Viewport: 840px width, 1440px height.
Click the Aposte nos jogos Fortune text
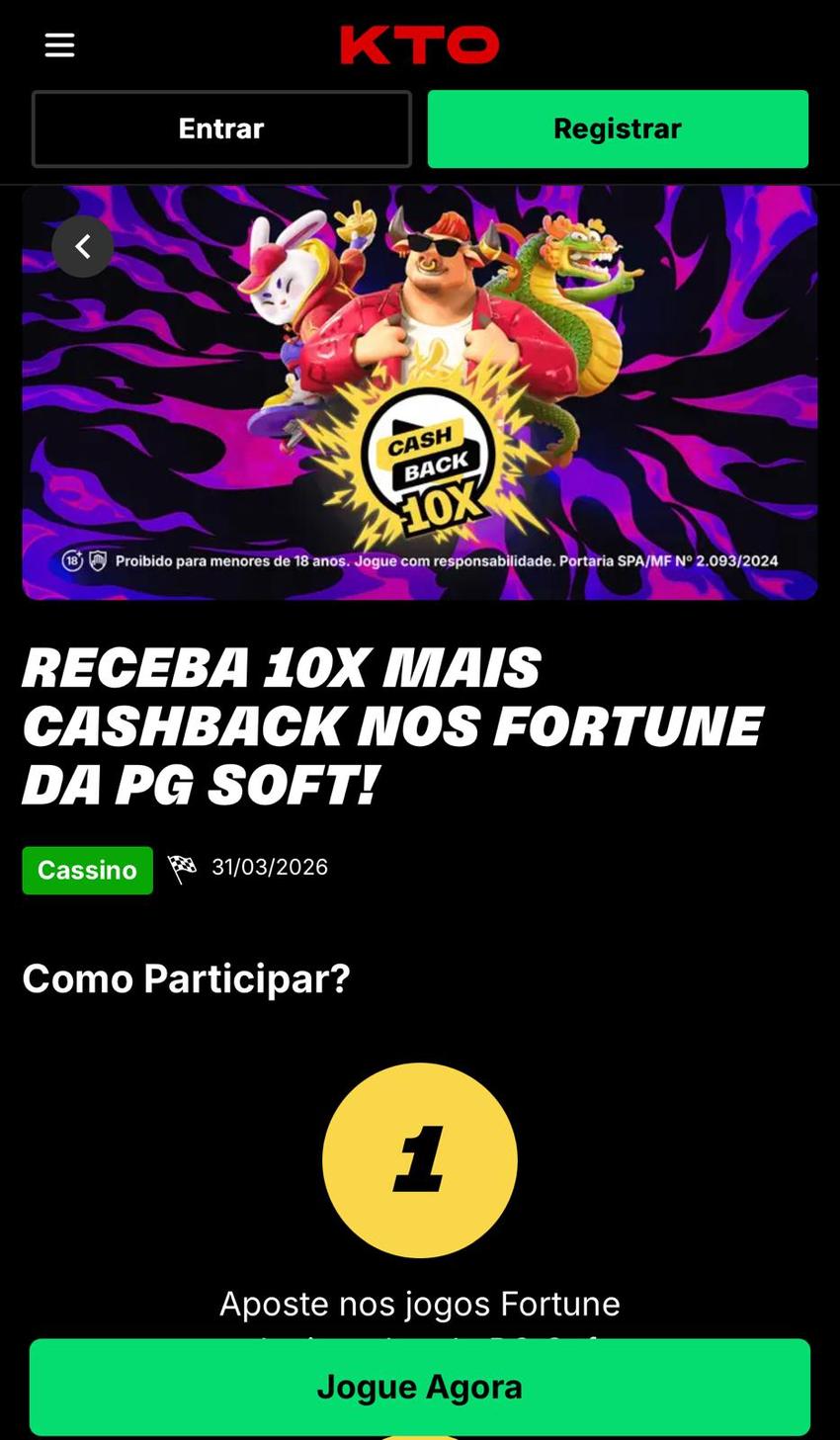[419, 1303]
